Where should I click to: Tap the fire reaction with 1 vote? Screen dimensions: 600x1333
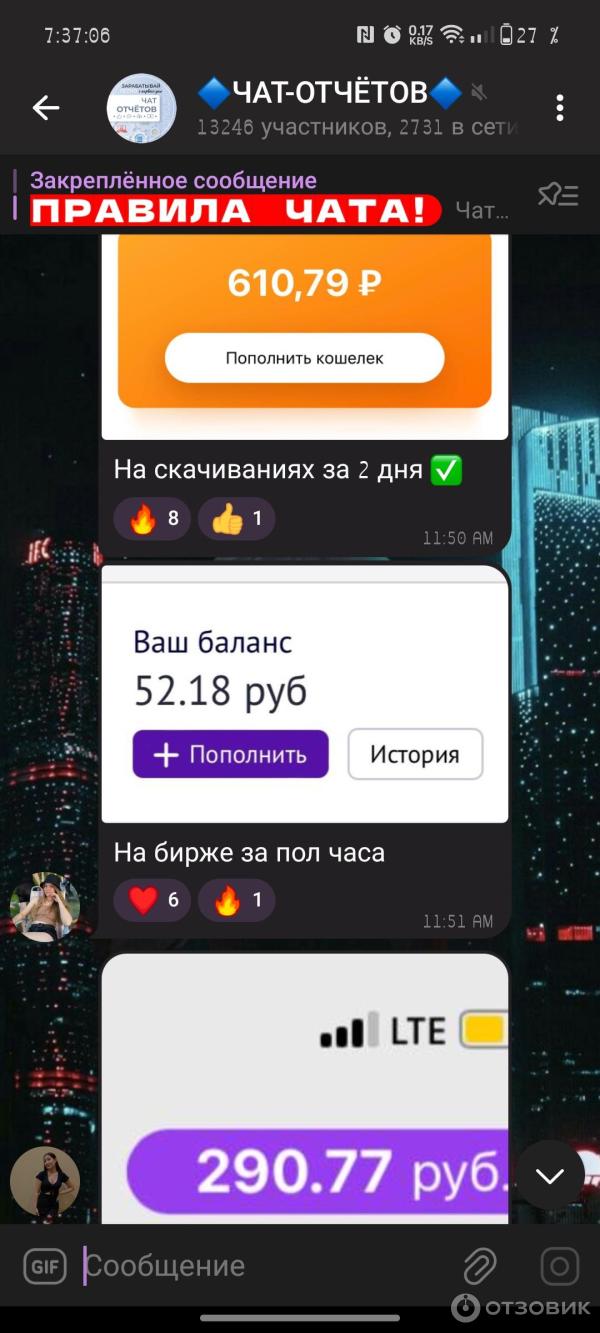tap(236, 900)
